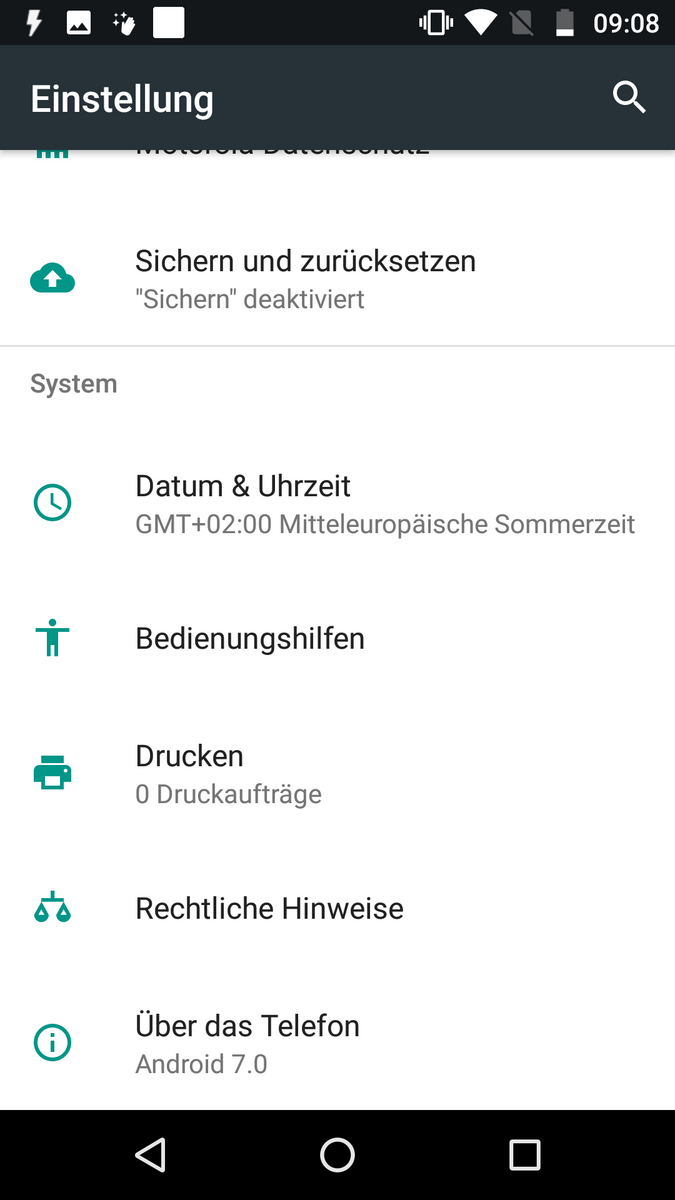Screen dimensions: 675x1200
Task: View Rechtliche Hinweise
Action: click(x=269, y=908)
